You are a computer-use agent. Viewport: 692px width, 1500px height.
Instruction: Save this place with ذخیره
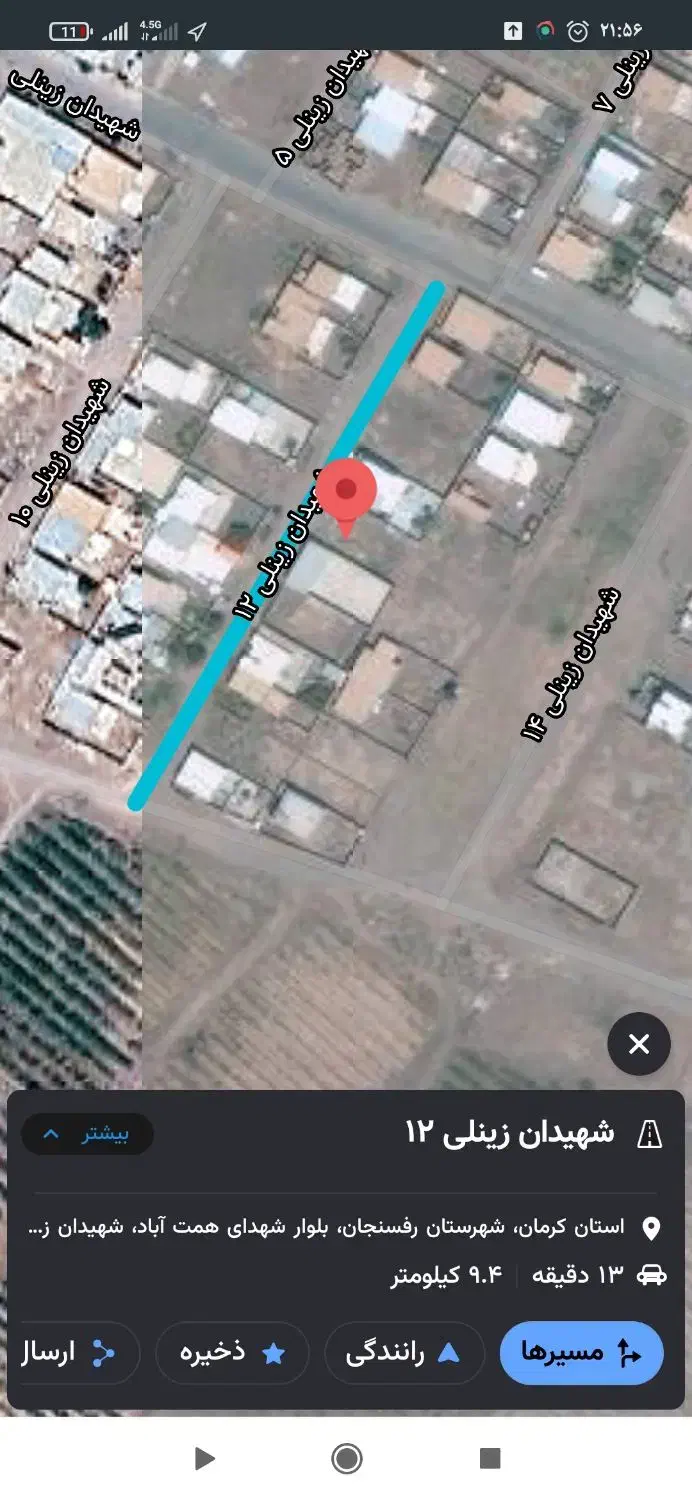click(x=232, y=1353)
